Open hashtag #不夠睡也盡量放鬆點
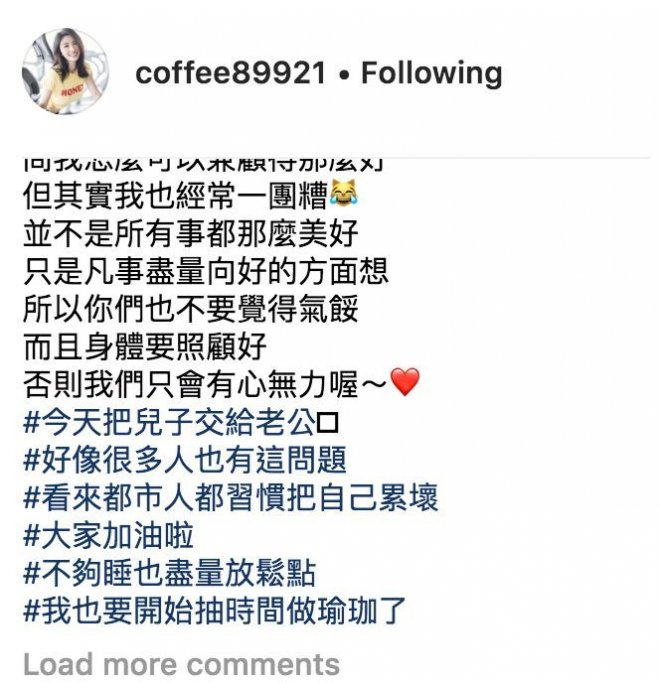The width and height of the screenshot is (660, 683). pyautogui.click(x=170, y=573)
